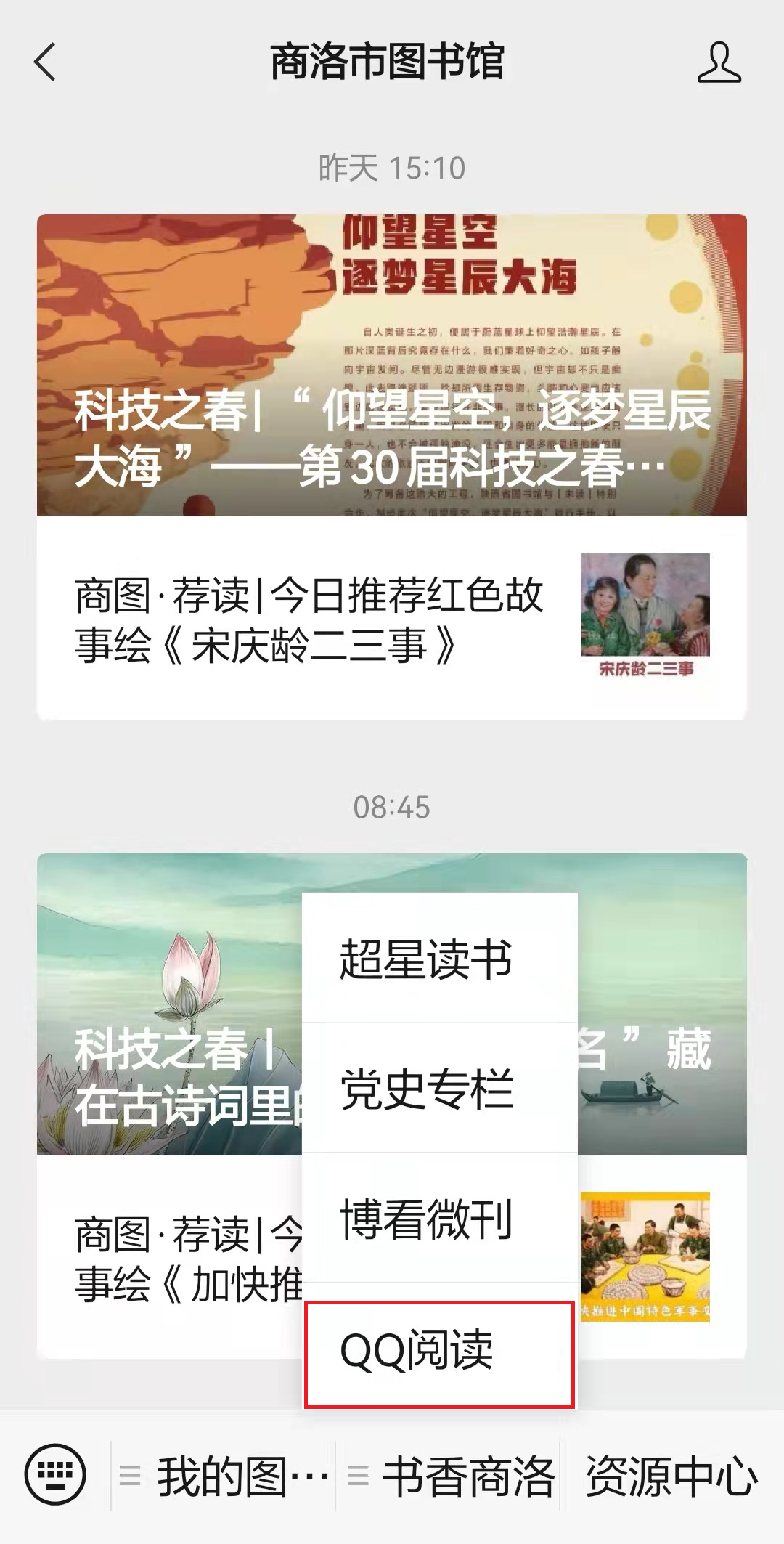
Task: Open the 仰望星空 科技之春 article
Action: pyautogui.click(x=392, y=363)
